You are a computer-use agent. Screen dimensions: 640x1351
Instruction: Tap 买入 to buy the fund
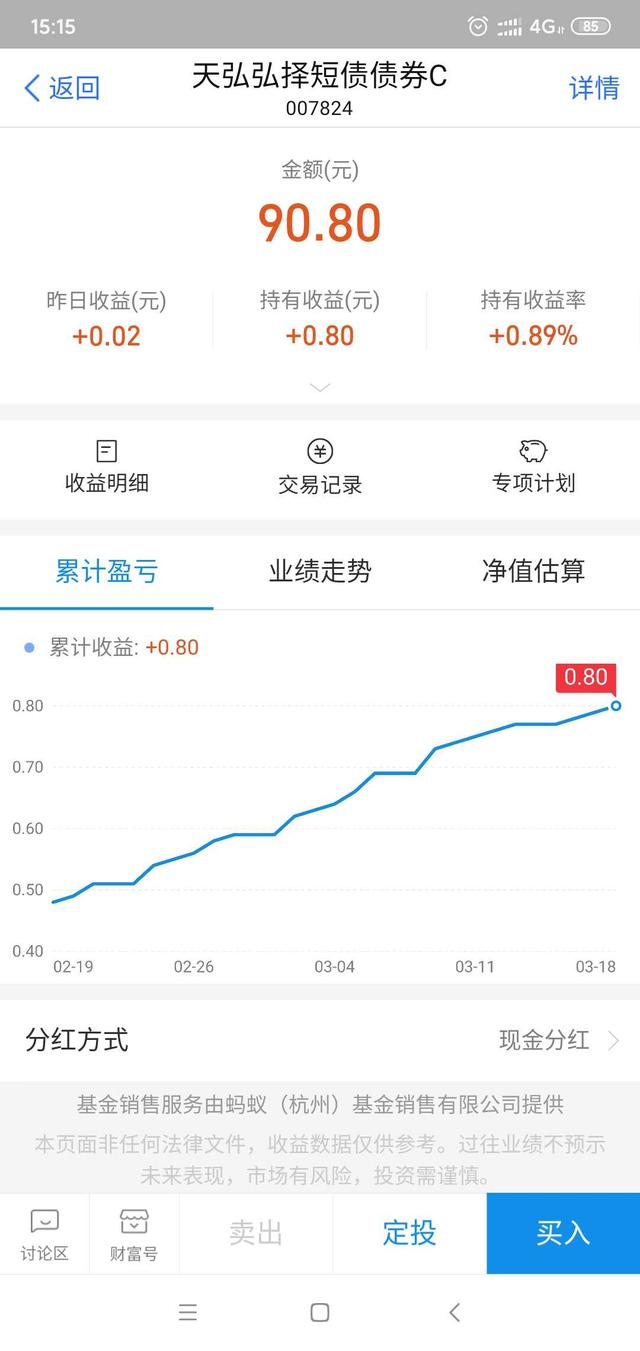pos(563,1233)
